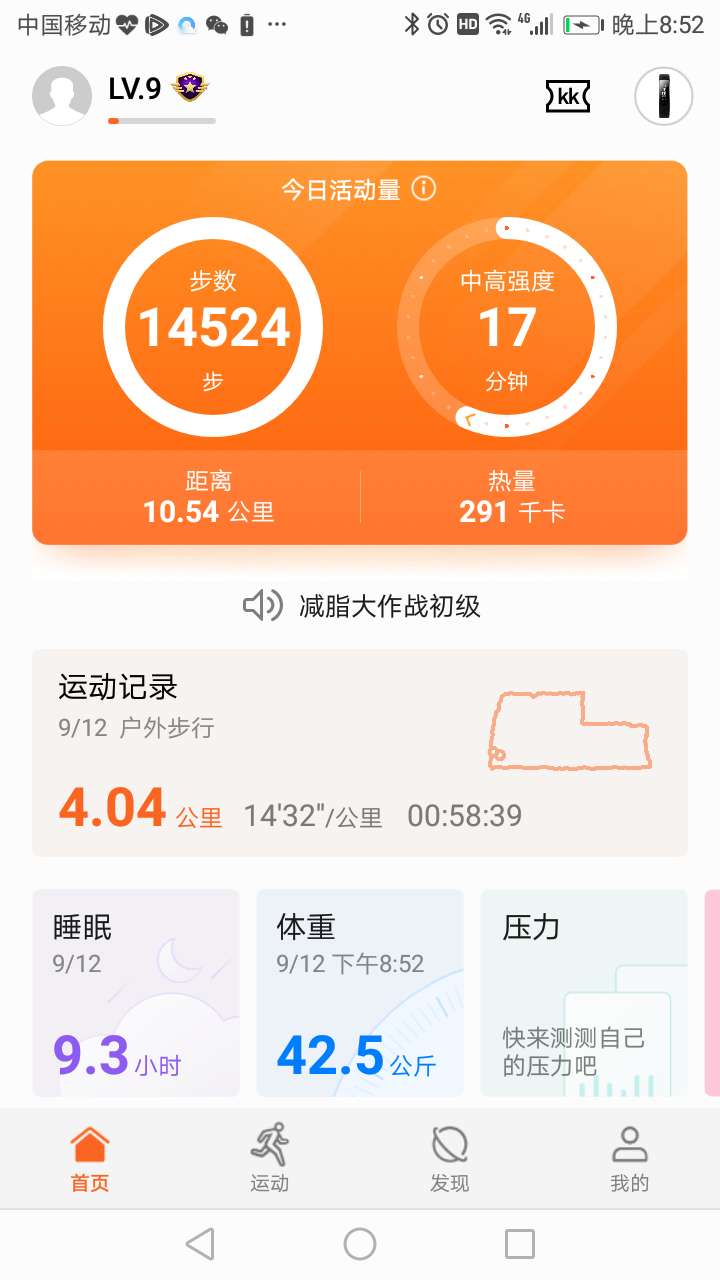Select the house icon for 首页

[x=90, y=1148]
